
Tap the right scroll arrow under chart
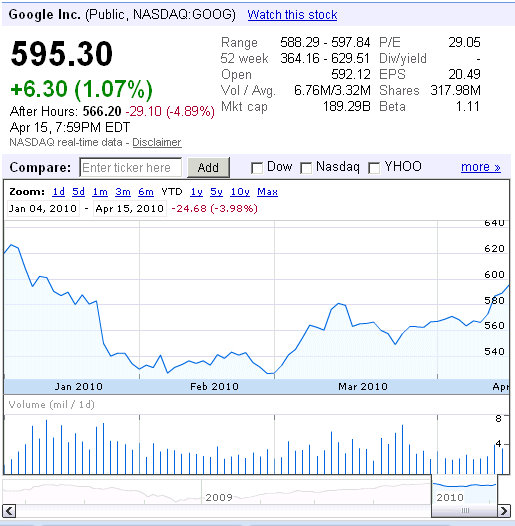[504, 511]
